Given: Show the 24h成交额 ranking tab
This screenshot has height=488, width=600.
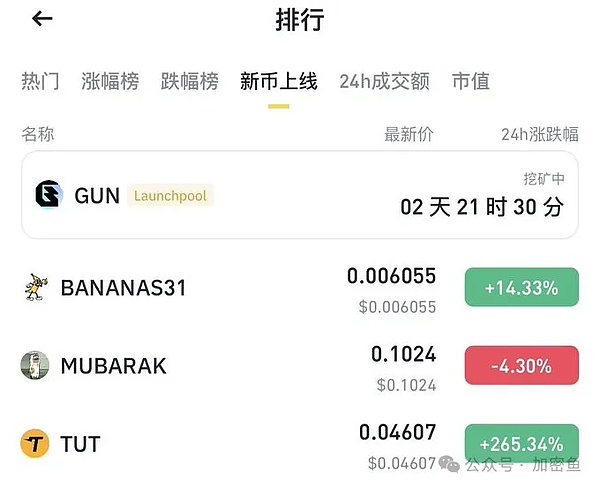Looking at the screenshot, I should pyautogui.click(x=384, y=82).
